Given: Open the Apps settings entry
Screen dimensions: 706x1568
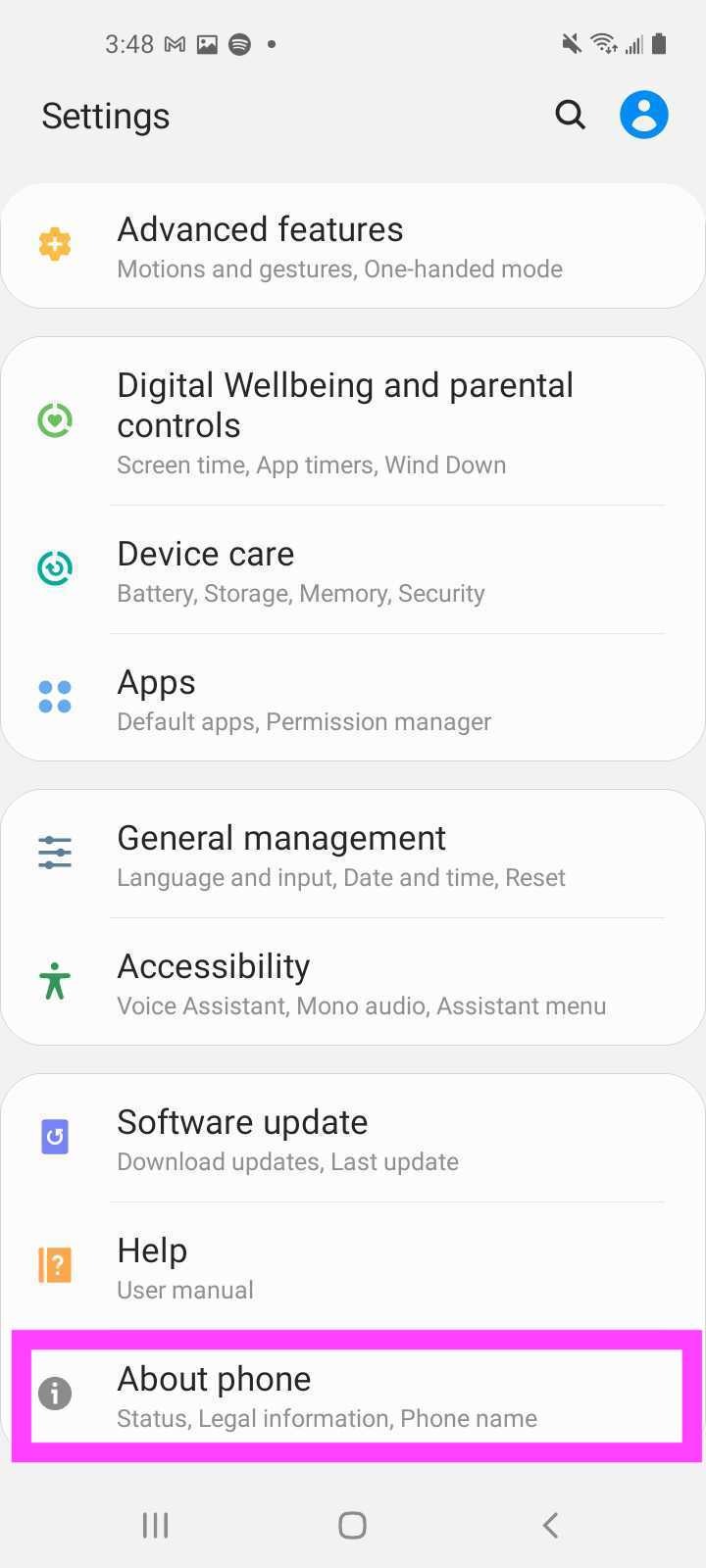Looking at the screenshot, I should [x=353, y=696].
